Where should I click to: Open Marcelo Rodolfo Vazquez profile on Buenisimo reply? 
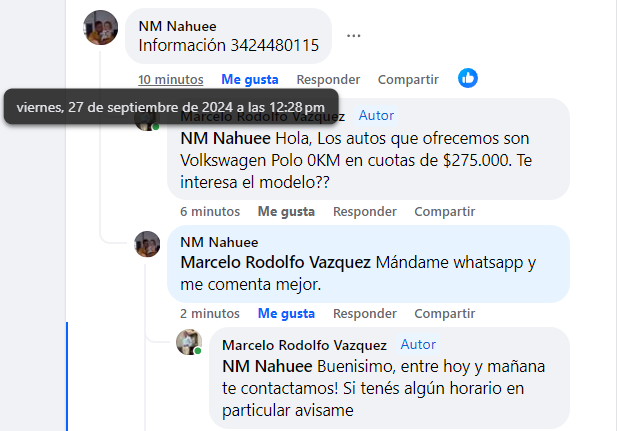pos(304,345)
